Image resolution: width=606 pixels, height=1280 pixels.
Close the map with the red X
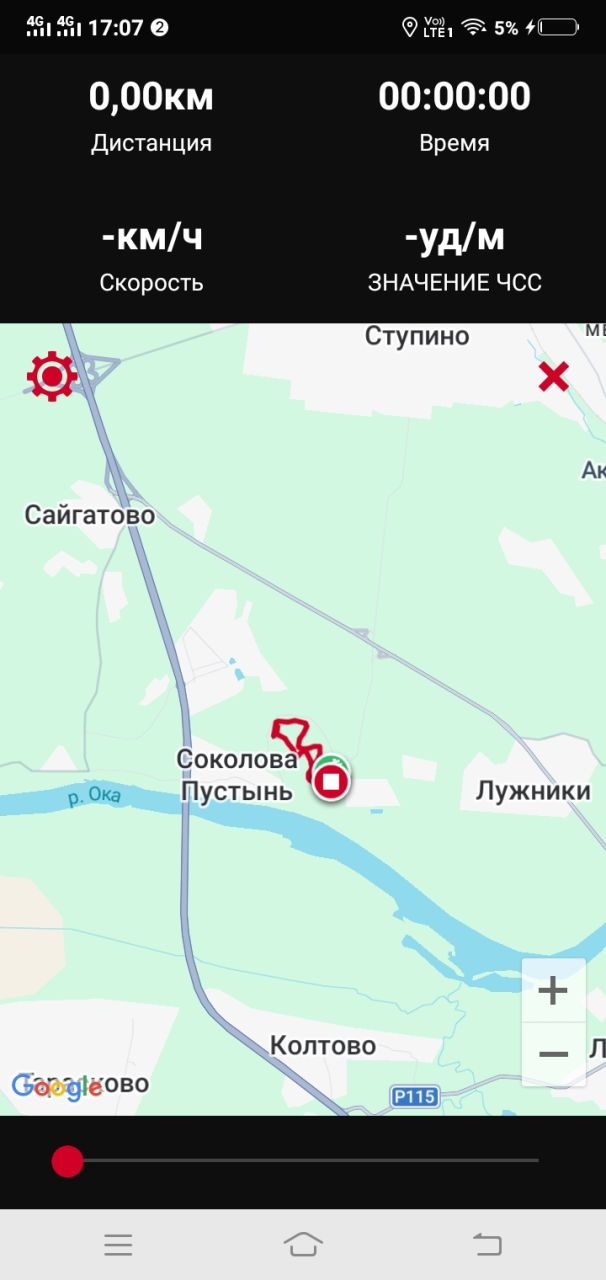pyautogui.click(x=553, y=377)
